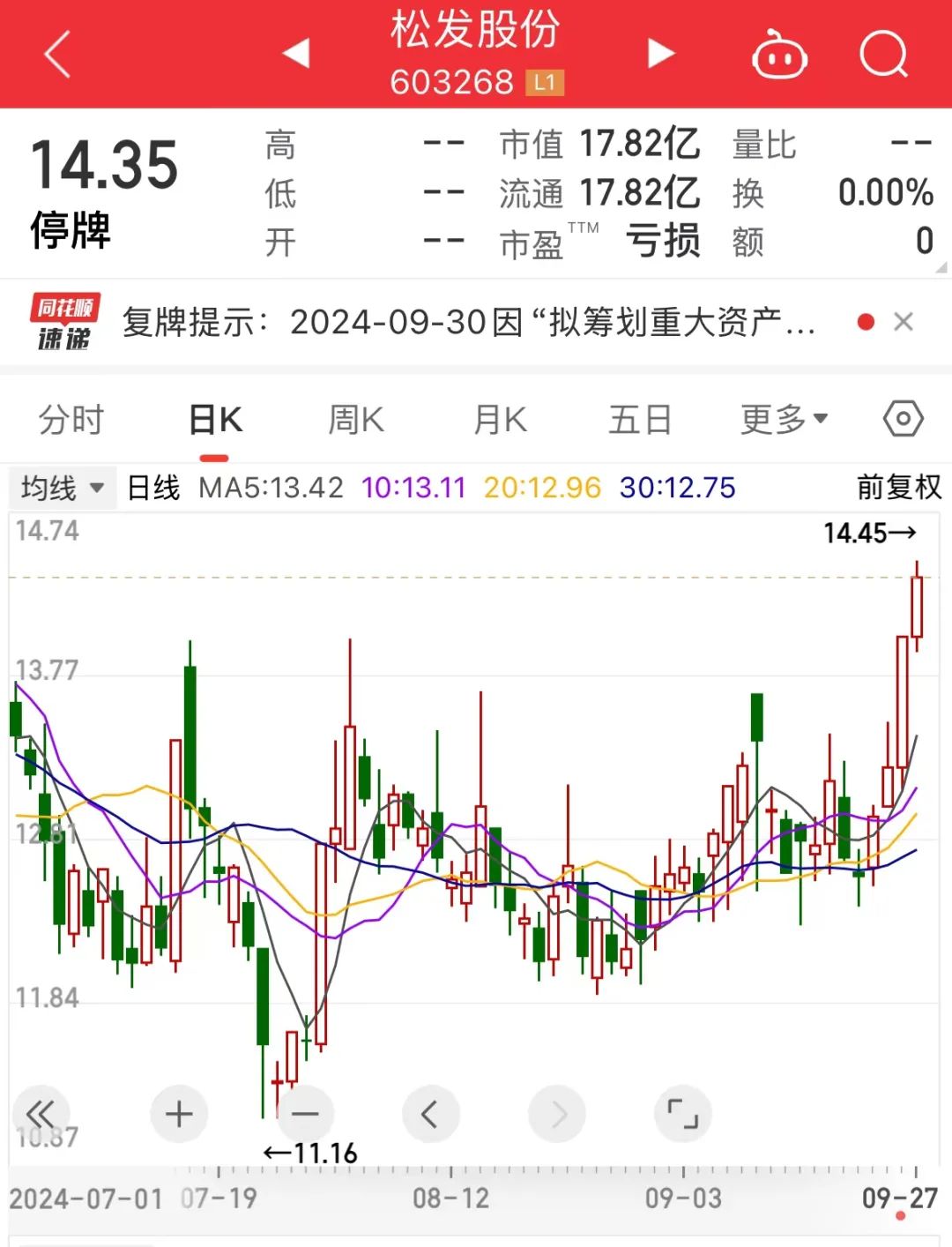Switch to the 分时 chart tab
Screen dimensions: 952x1247
click(x=71, y=420)
